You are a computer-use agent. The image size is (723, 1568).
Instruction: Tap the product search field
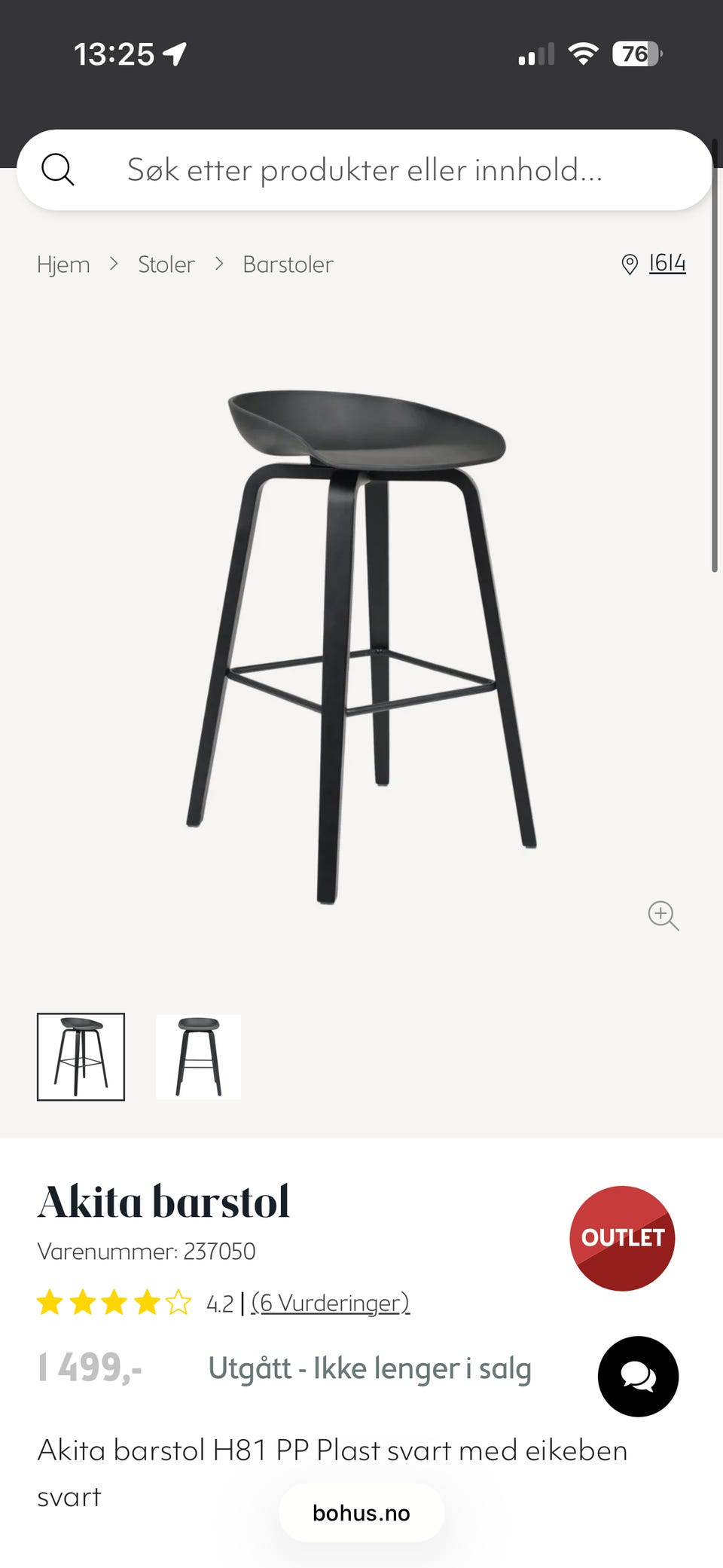(364, 170)
